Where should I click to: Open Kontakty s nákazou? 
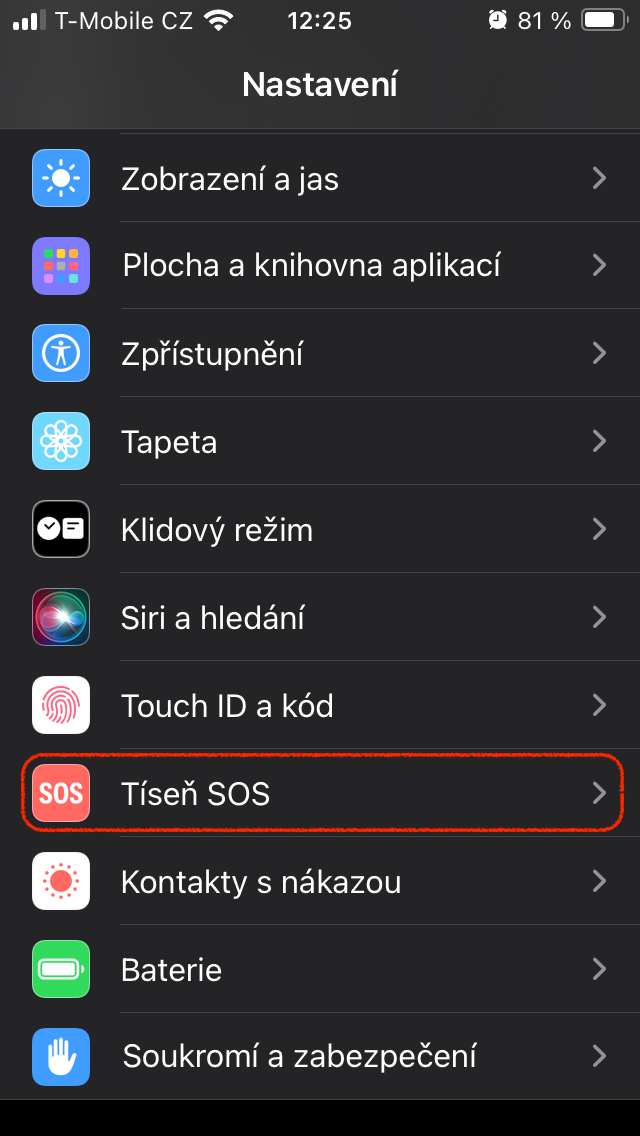coord(320,882)
